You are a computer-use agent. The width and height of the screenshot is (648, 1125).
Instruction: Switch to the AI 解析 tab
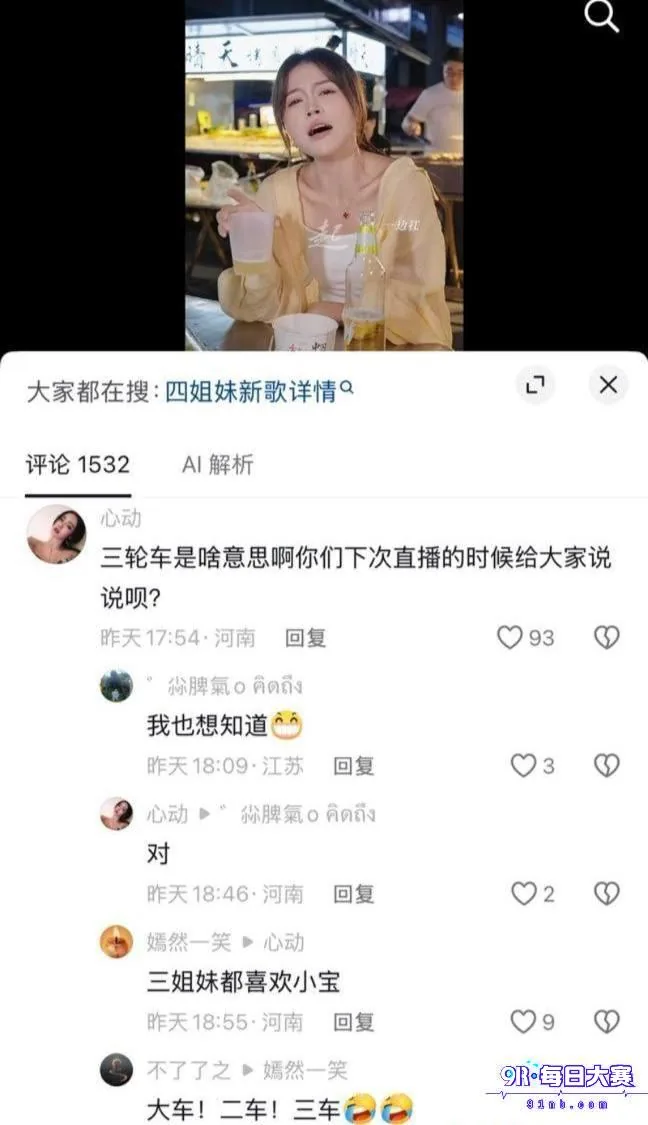(217, 464)
